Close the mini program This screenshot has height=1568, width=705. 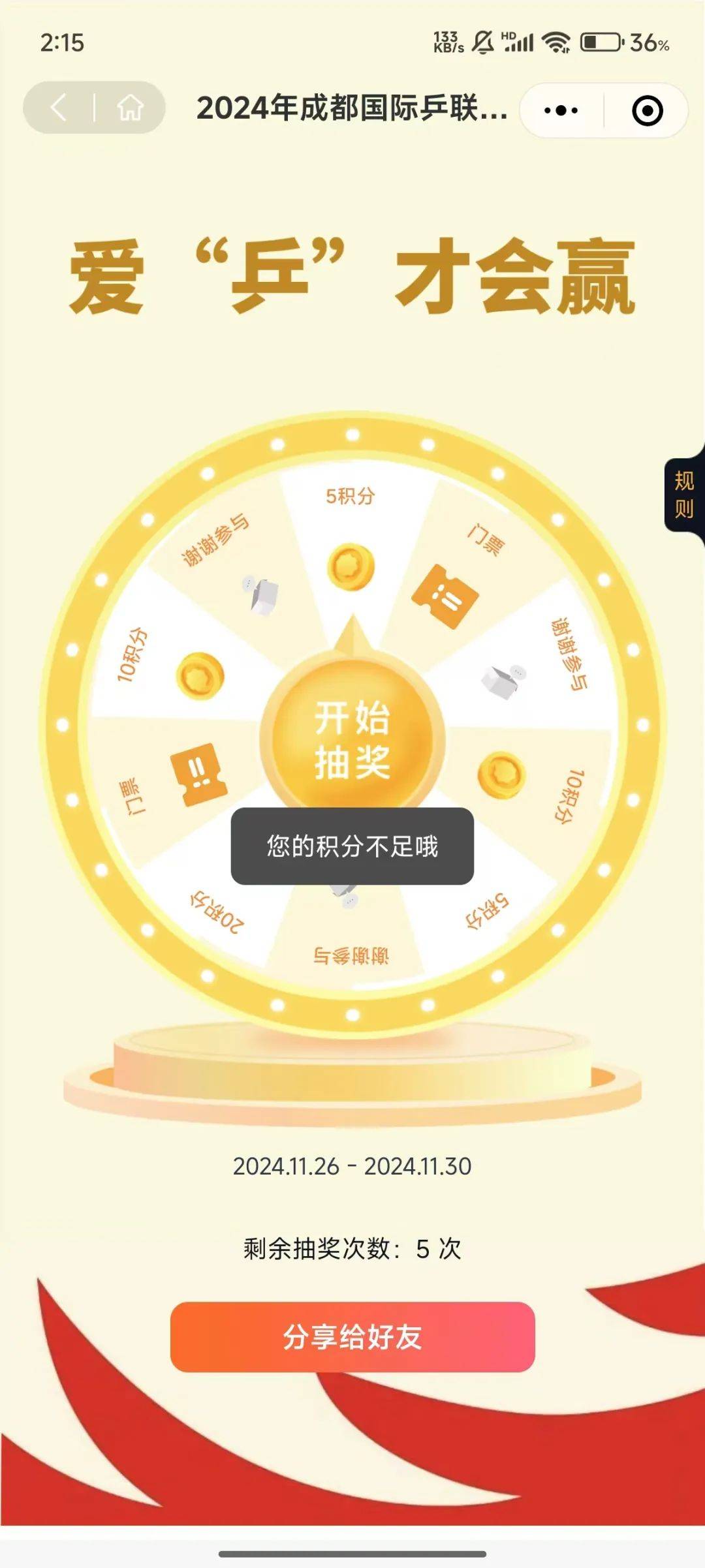click(647, 110)
